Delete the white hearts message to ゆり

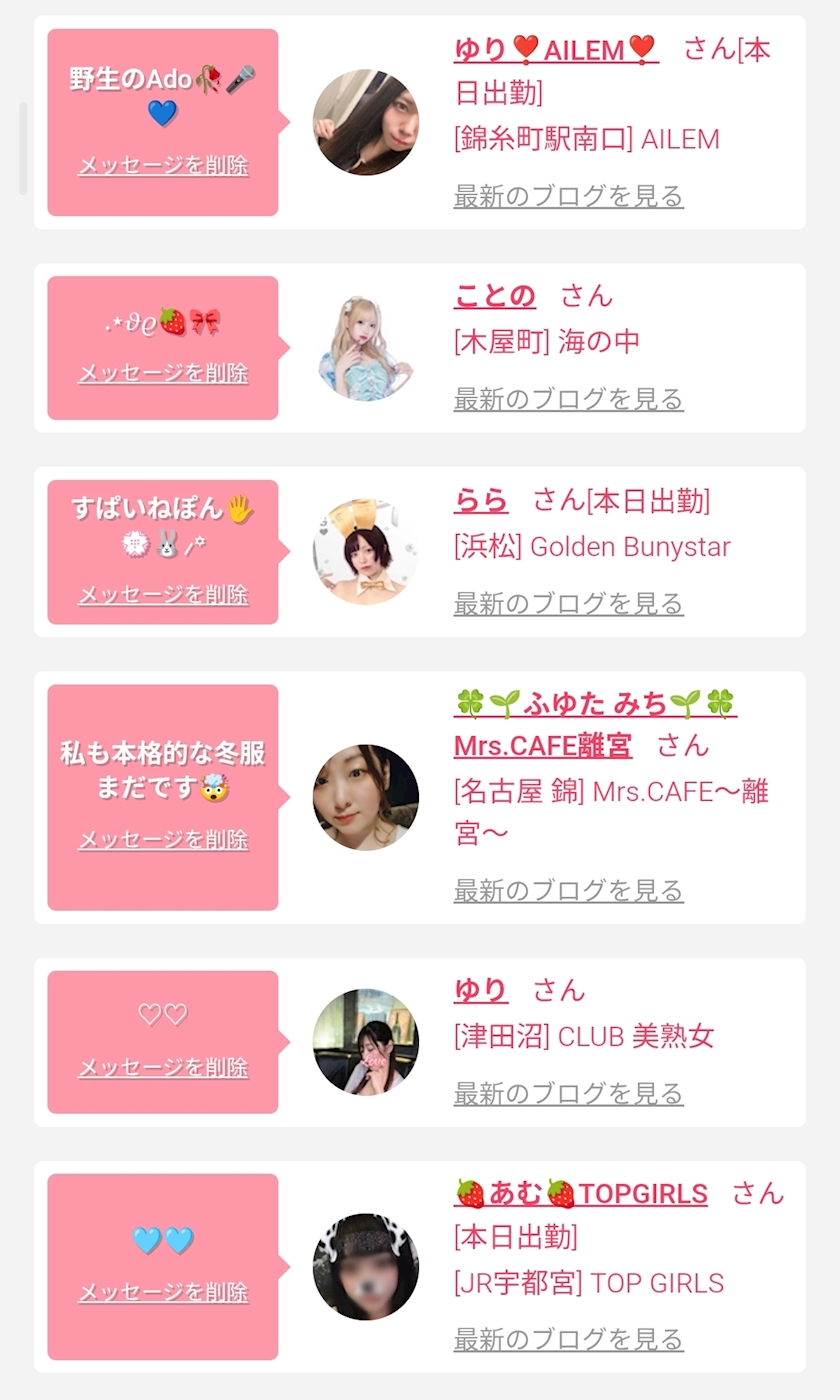click(x=163, y=1068)
